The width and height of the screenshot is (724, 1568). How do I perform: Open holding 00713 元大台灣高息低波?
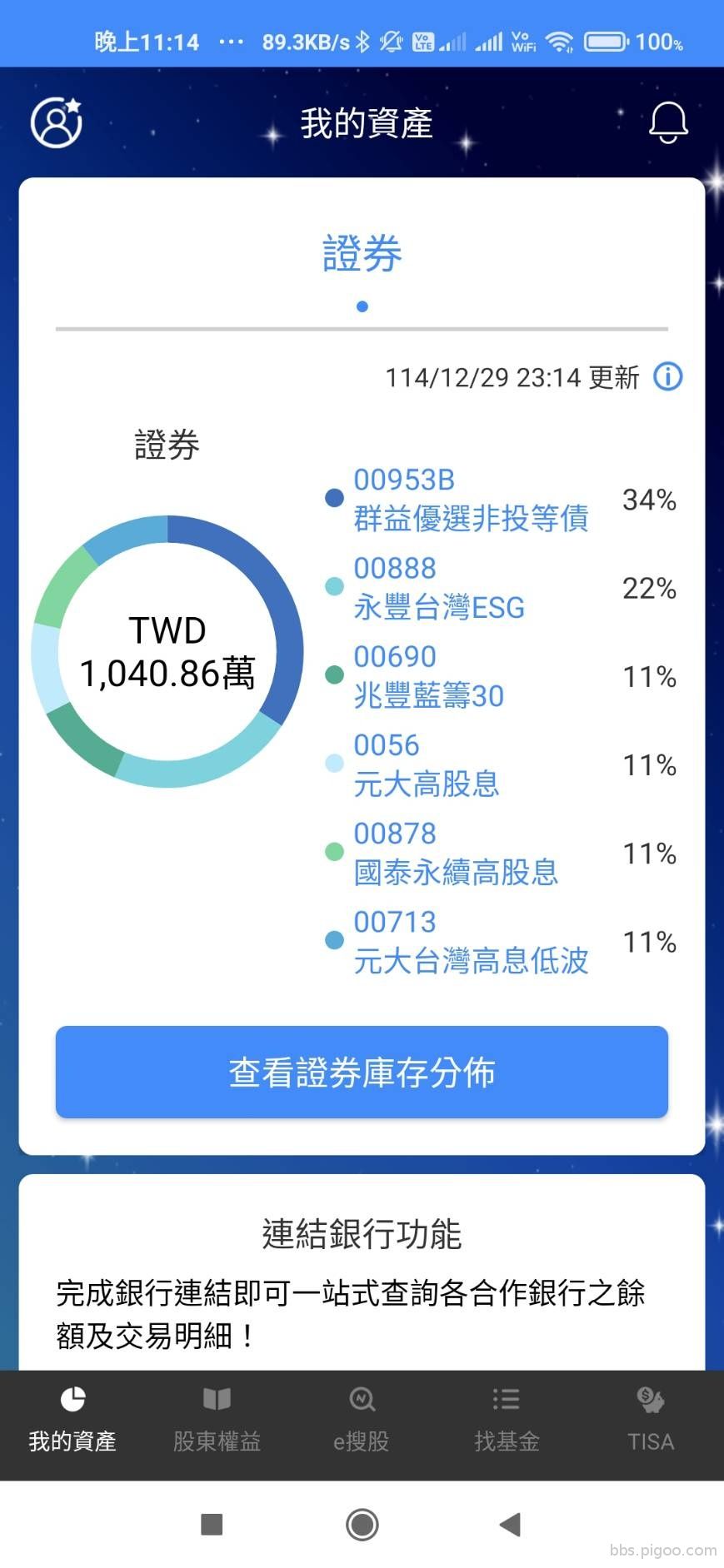[471, 941]
